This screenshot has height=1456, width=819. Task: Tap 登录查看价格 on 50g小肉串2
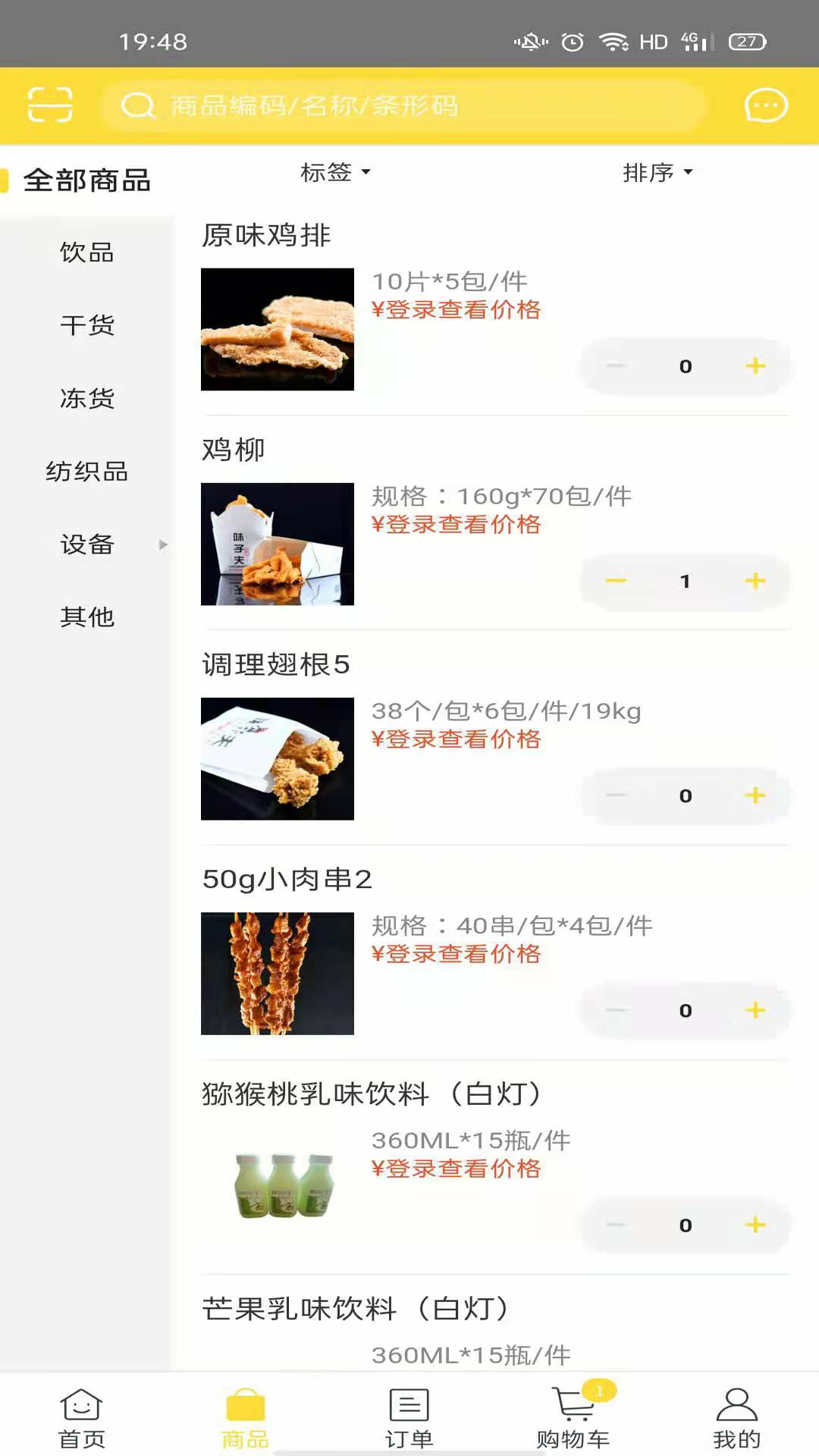pyautogui.click(x=457, y=954)
